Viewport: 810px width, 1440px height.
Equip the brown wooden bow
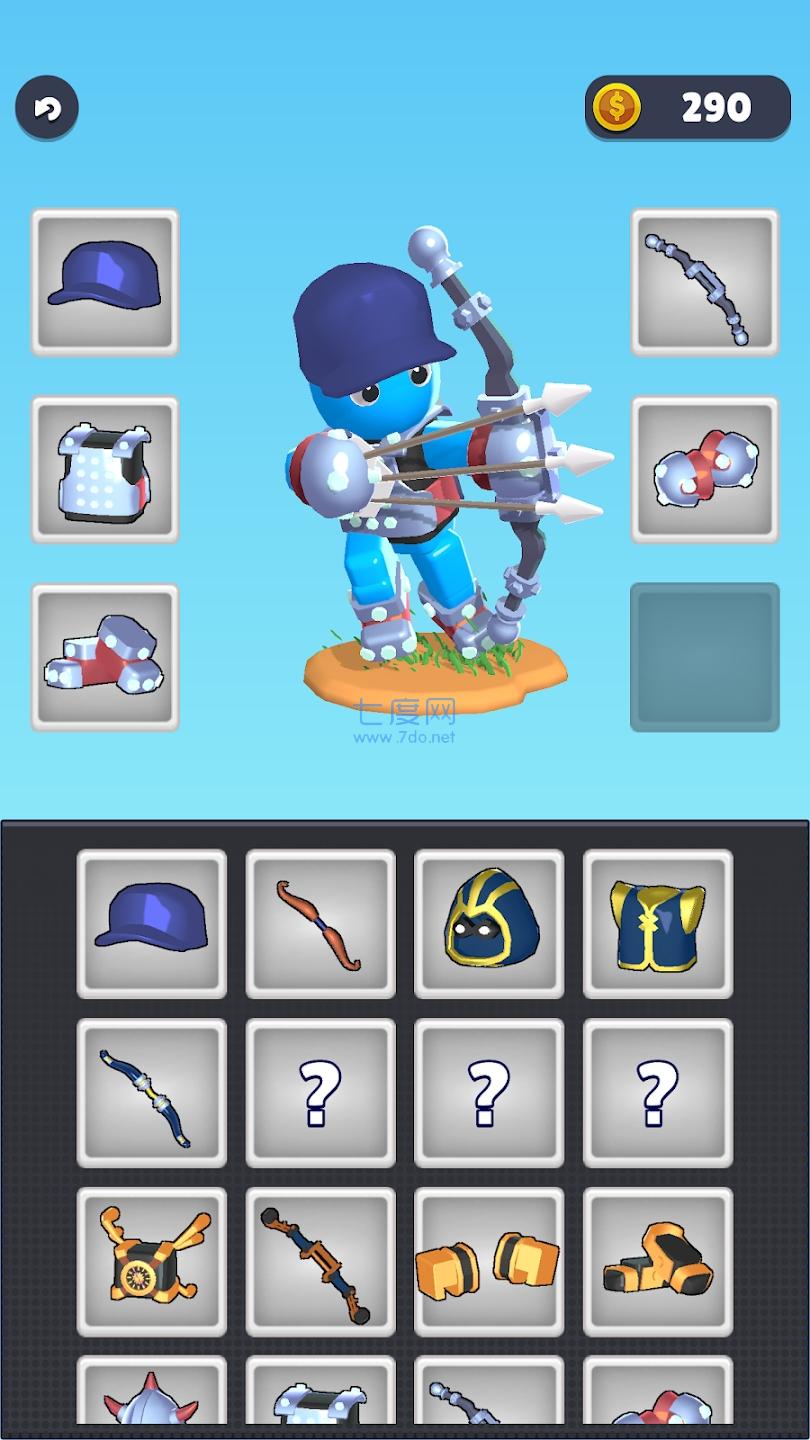(321, 923)
